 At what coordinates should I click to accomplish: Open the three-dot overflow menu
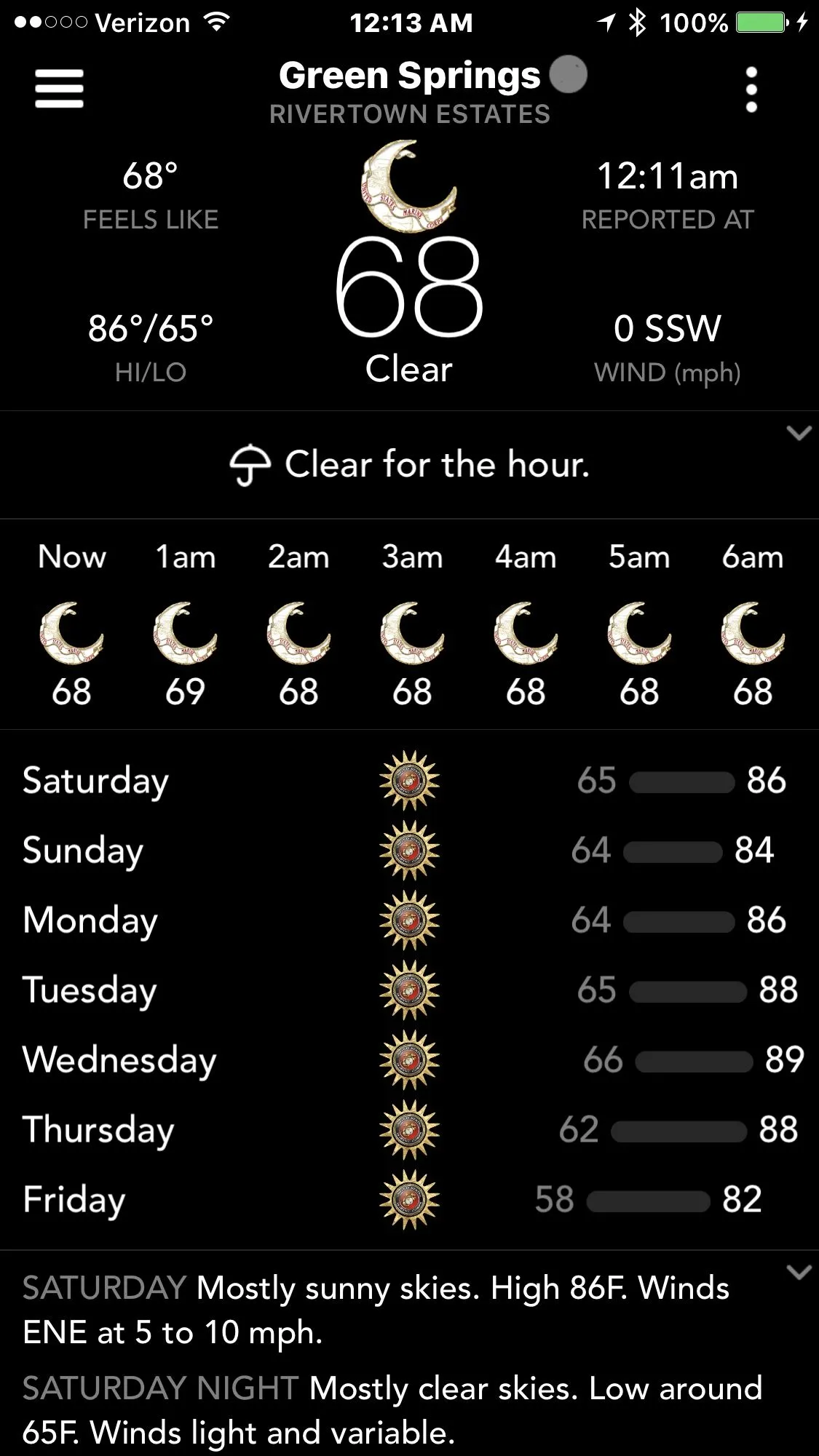(751, 89)
